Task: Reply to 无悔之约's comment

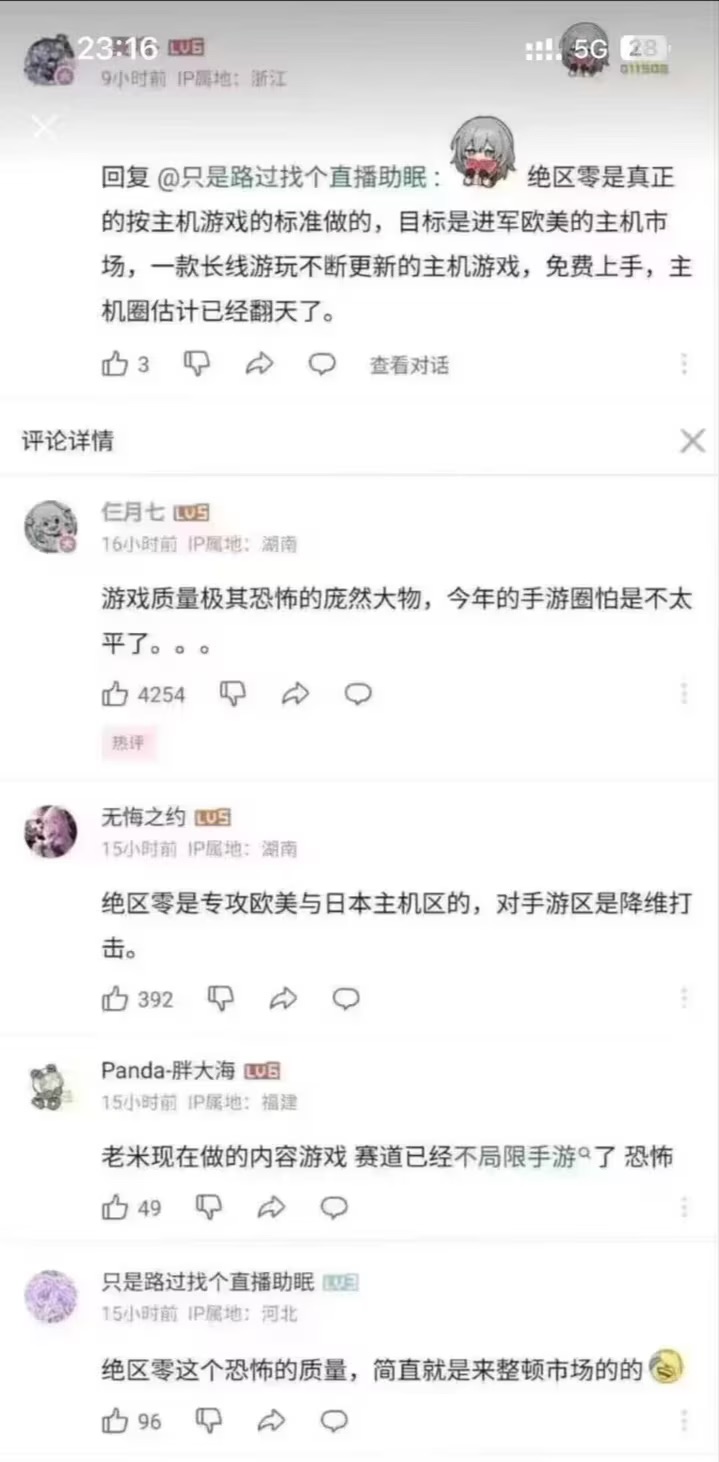Action: [346, 998]
